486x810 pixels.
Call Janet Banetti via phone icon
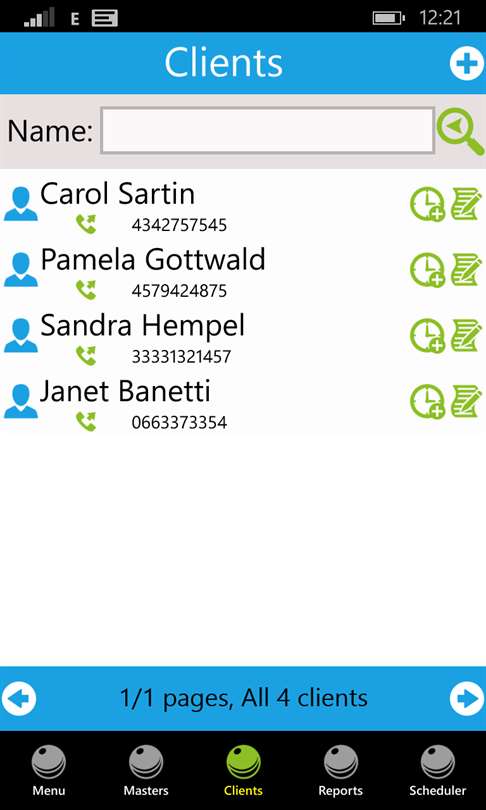(x=86, y=422)
